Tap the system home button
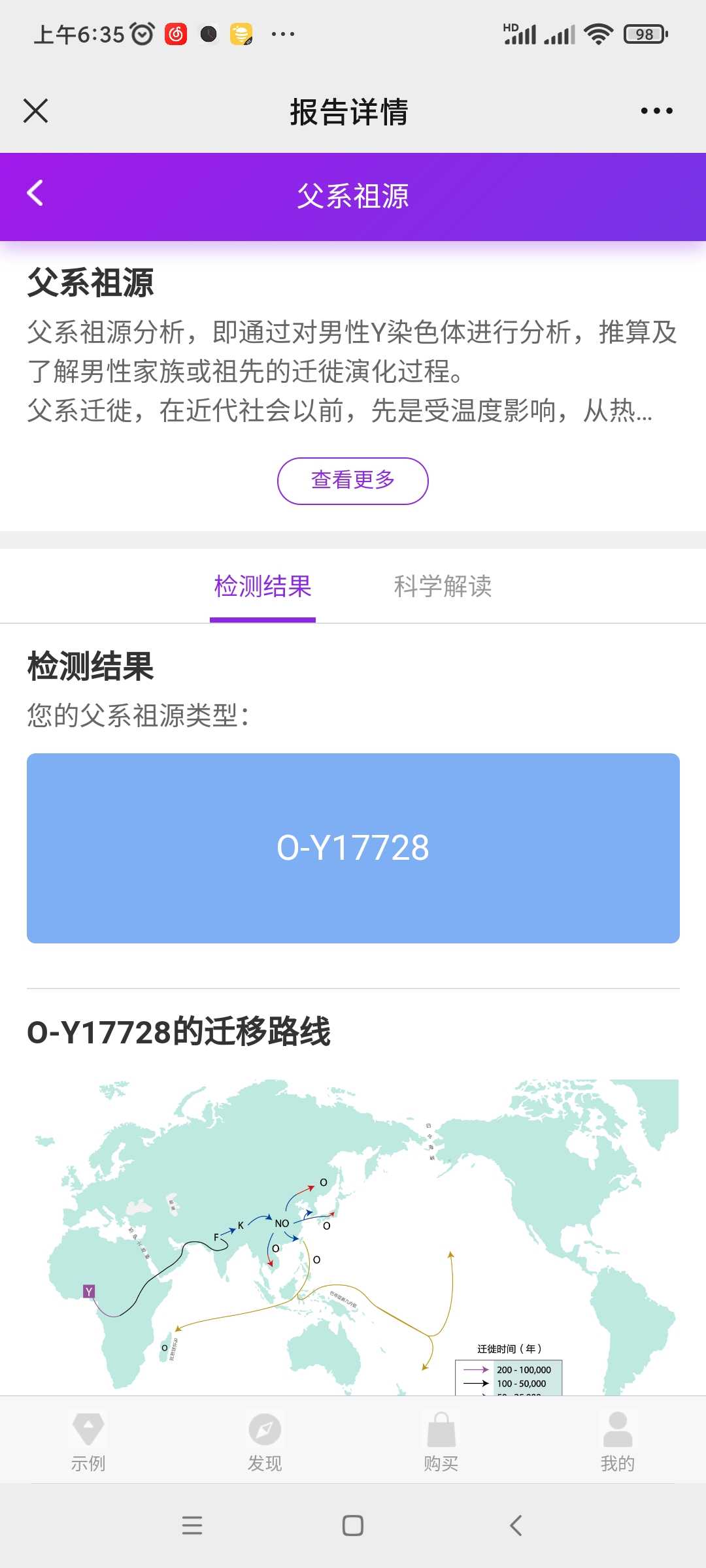Screen dimensions: 706x1568 coord(353,1526)
